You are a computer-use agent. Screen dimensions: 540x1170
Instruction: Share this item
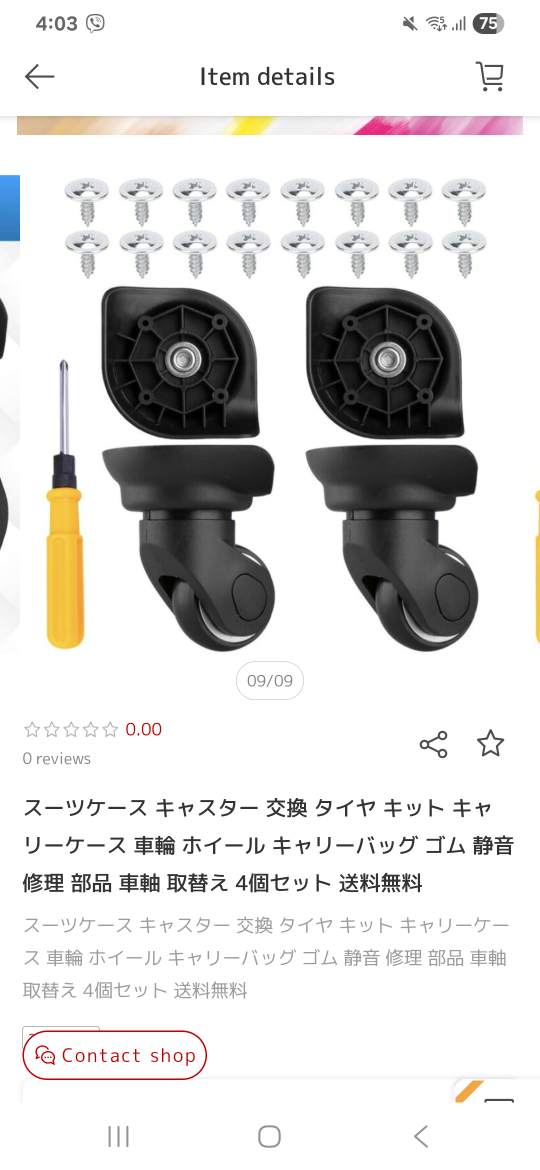pyautogui.click(x=433, y=744)
